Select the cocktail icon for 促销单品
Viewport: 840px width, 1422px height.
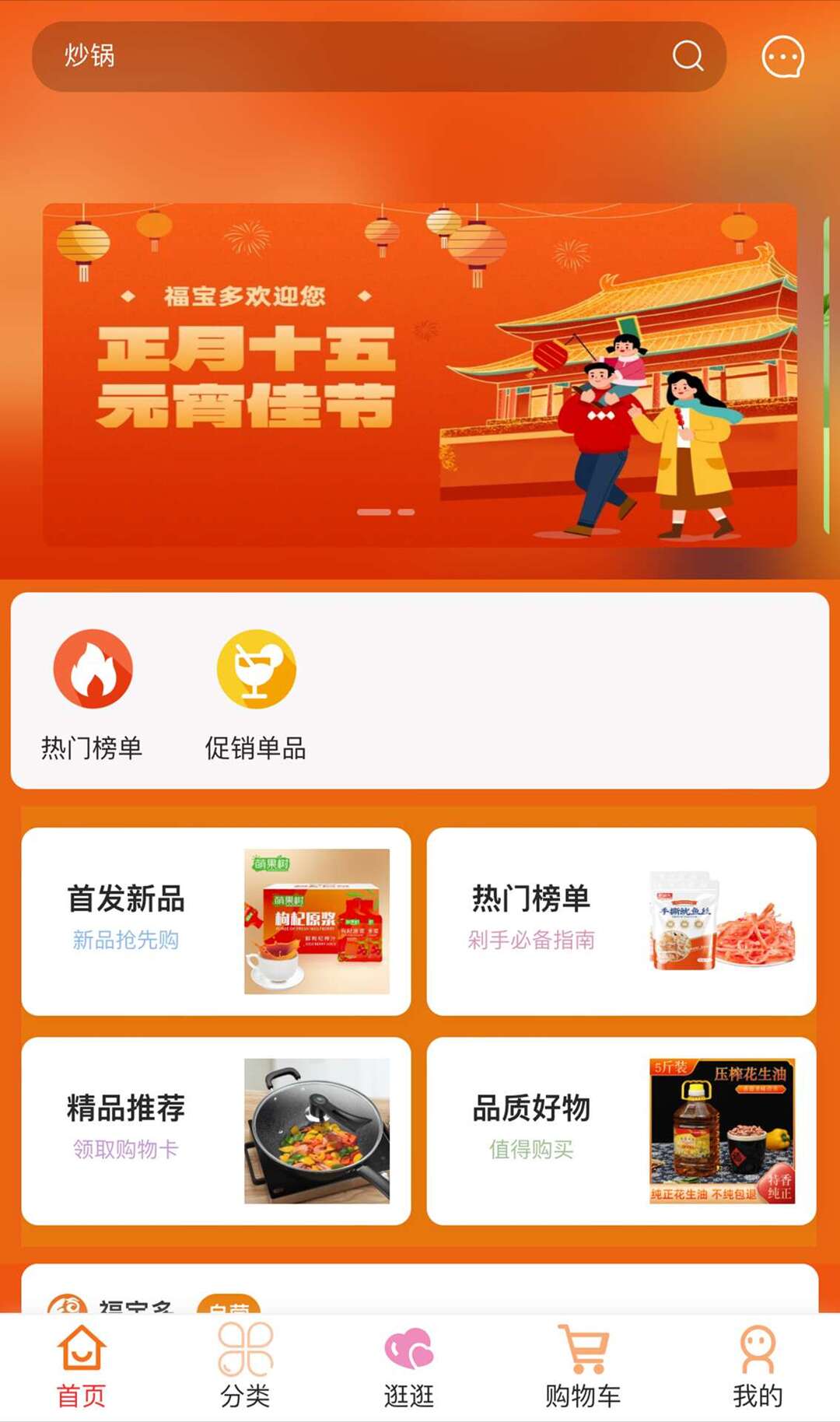257,669
